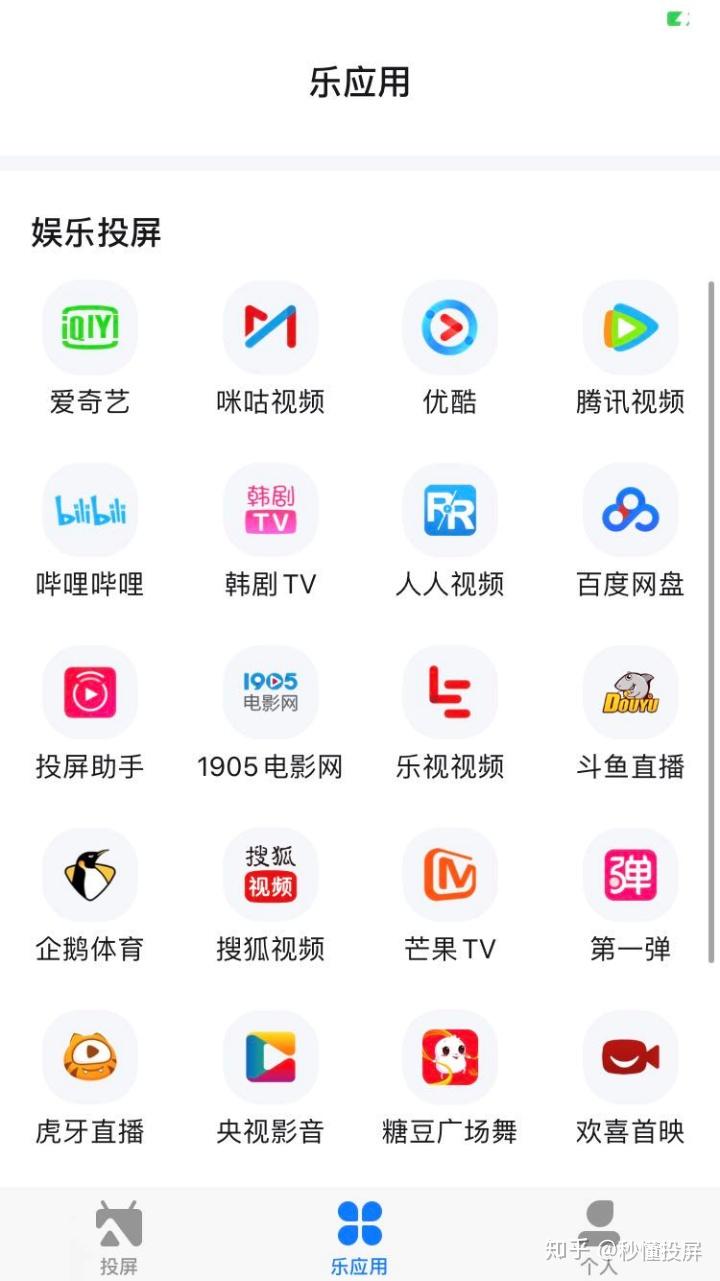Launch 央视影音
Image resolution: width=720 pixels, height=1281 pixels.
point(270,1058)
